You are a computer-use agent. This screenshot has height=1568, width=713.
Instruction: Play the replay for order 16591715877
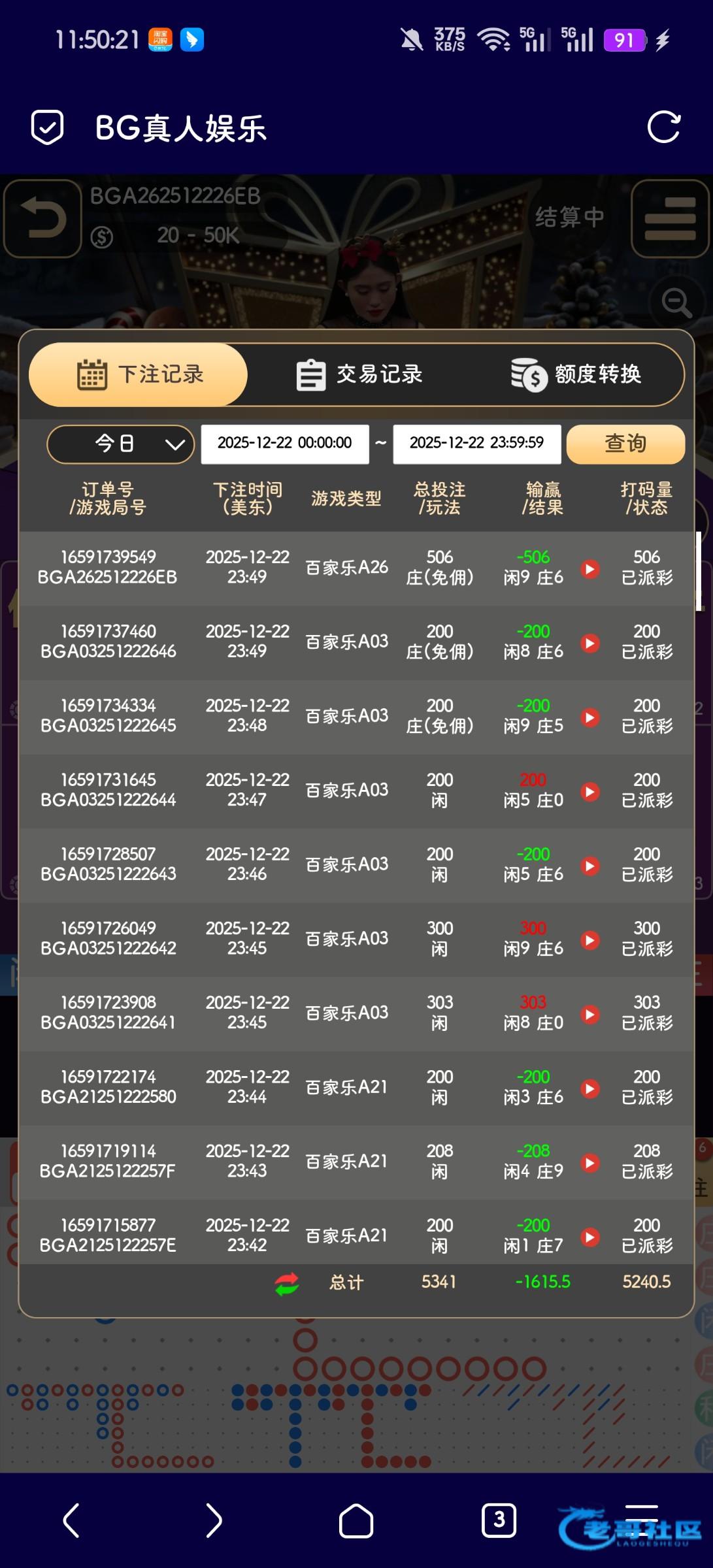[590, 1237]
